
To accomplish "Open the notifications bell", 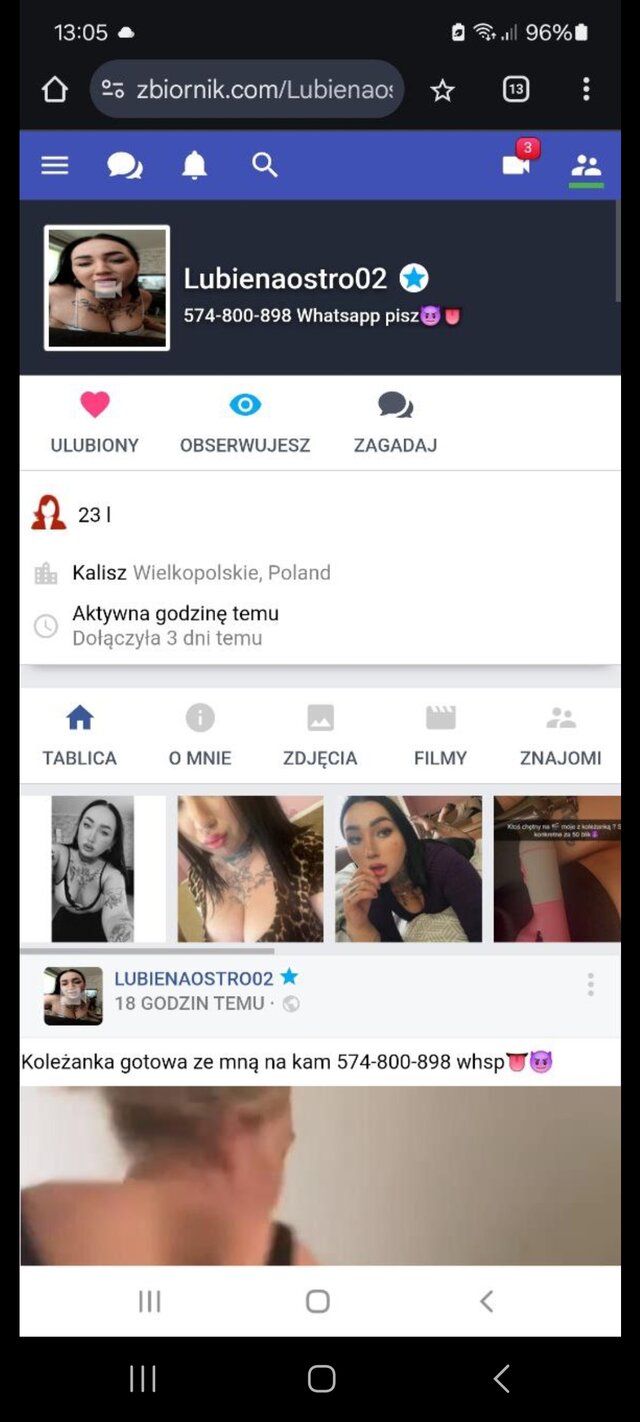I will coord(194,165).
